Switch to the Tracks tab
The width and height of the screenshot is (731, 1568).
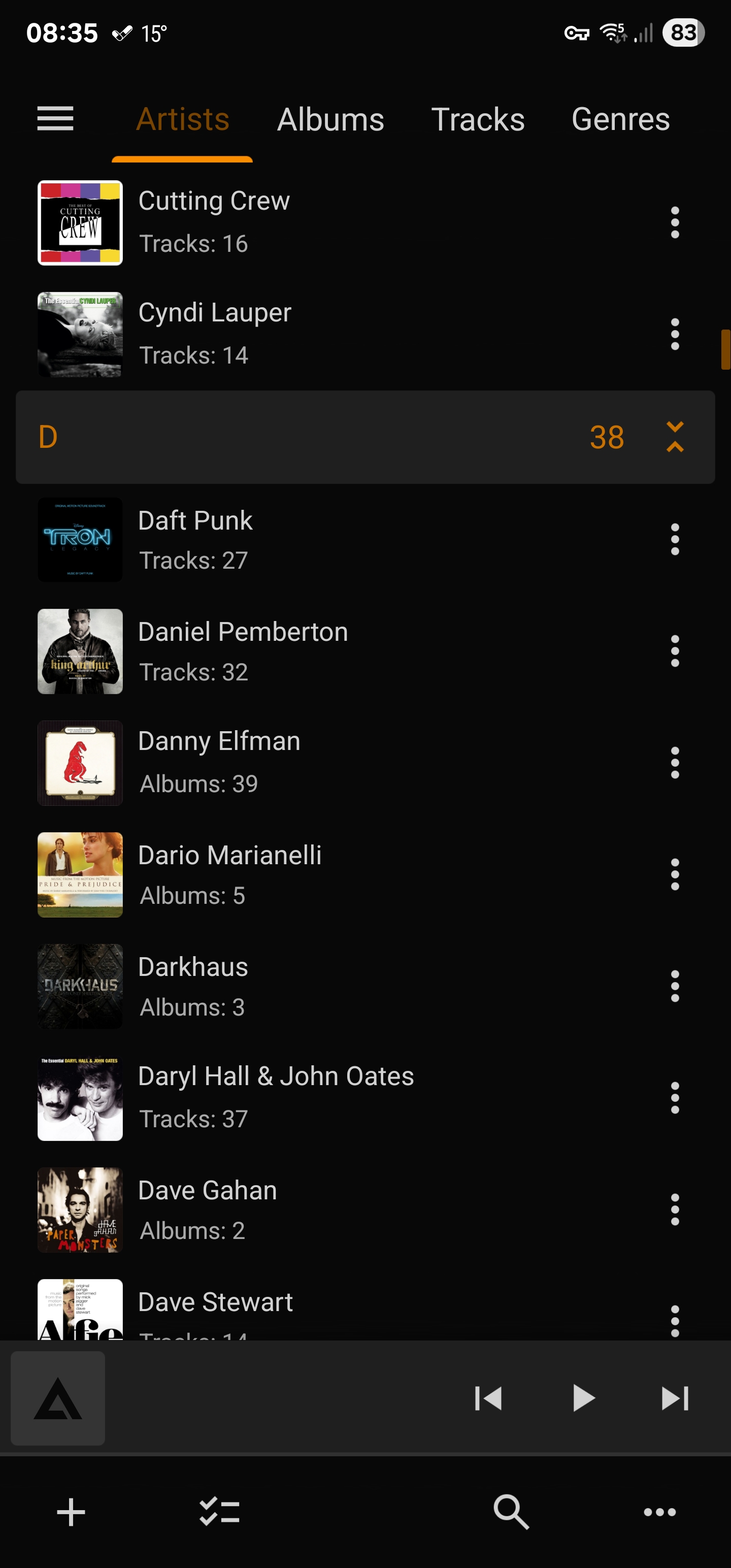coord(478,119)
